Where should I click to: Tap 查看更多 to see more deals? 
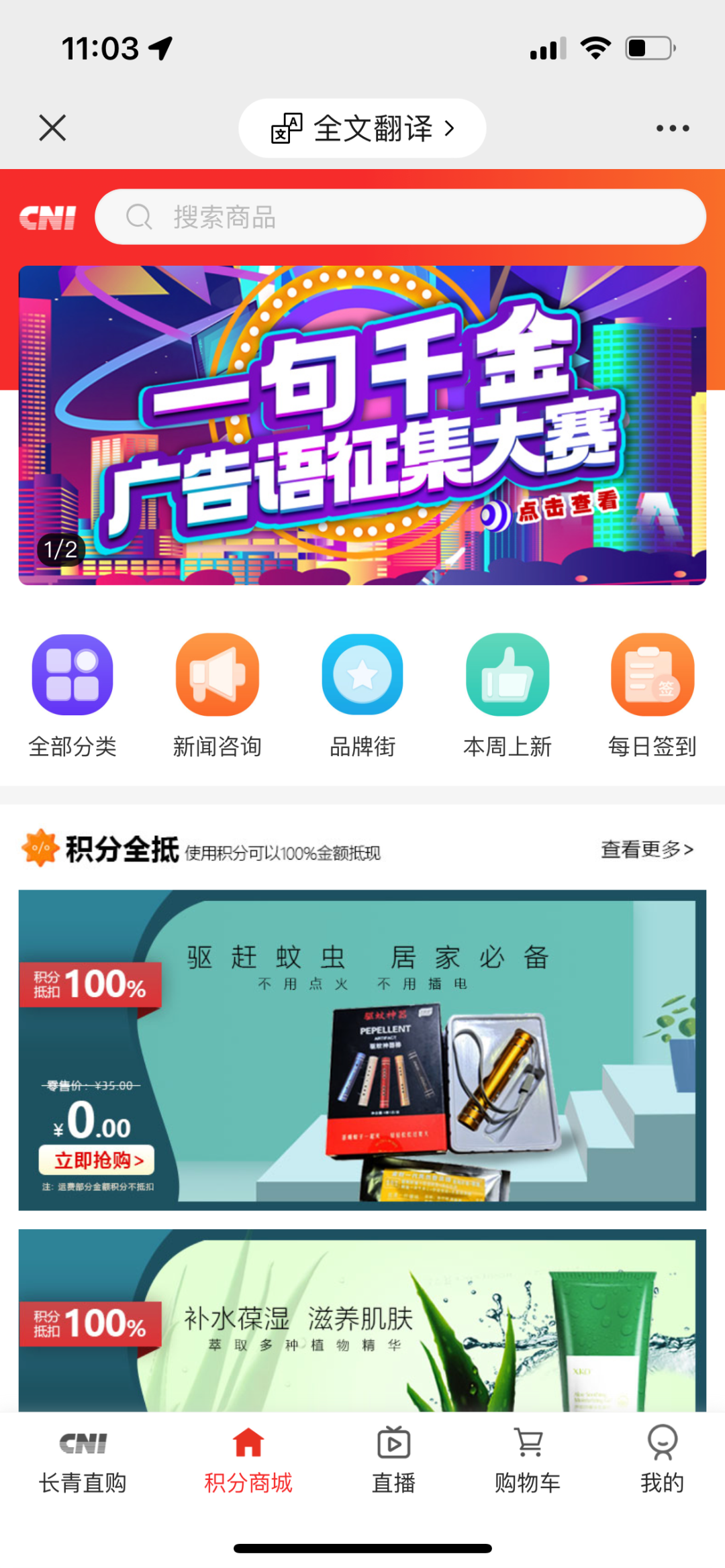coord(646,849)
